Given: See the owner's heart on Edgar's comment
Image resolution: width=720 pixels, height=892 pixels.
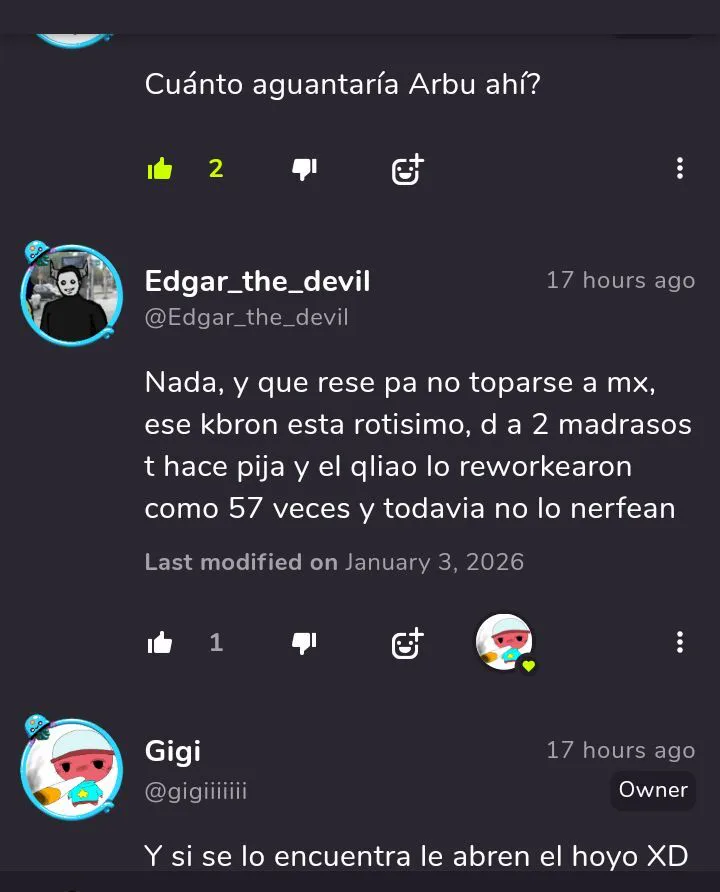Looking at the screenshot, I should (x=505, y=642).
